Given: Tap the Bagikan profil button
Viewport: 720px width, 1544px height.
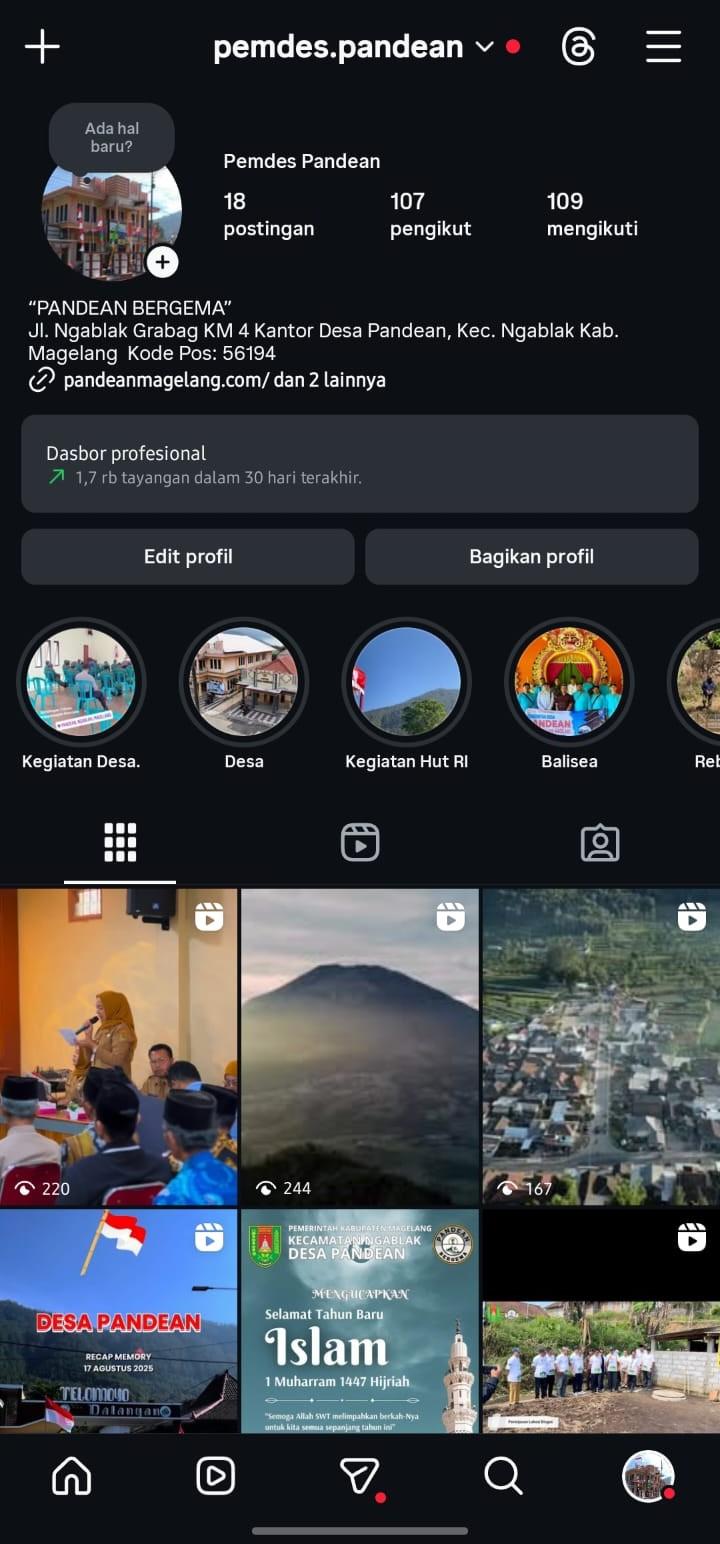Looking at the screenshot, I should tap(532, 557).
